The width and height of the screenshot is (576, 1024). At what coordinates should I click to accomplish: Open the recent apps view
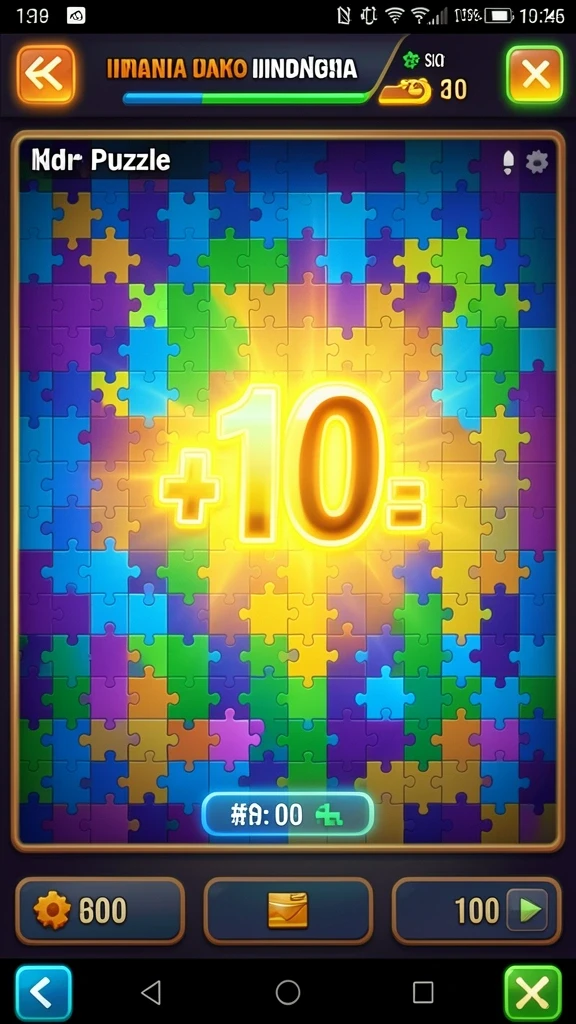click(423, 993)
